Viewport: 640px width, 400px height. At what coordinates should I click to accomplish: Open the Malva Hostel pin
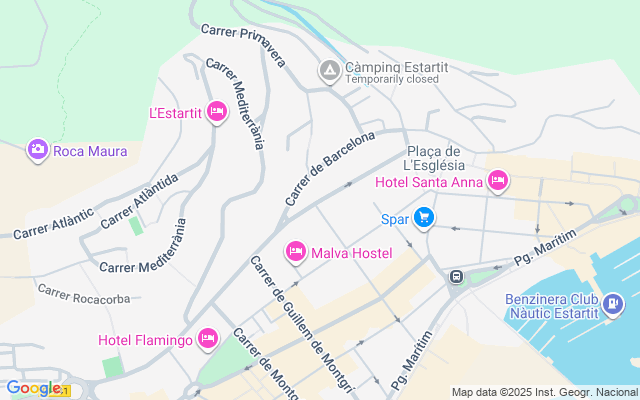point(296,252)
